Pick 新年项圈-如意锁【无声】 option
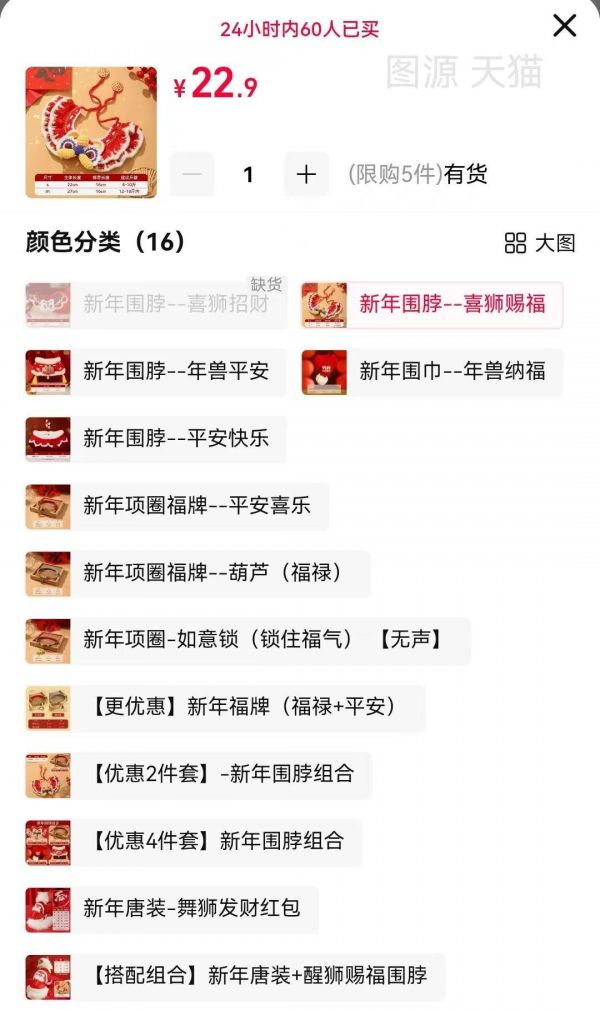Image resolution: width=600 pixels, height=1010 pixels. tap(247, 640)
